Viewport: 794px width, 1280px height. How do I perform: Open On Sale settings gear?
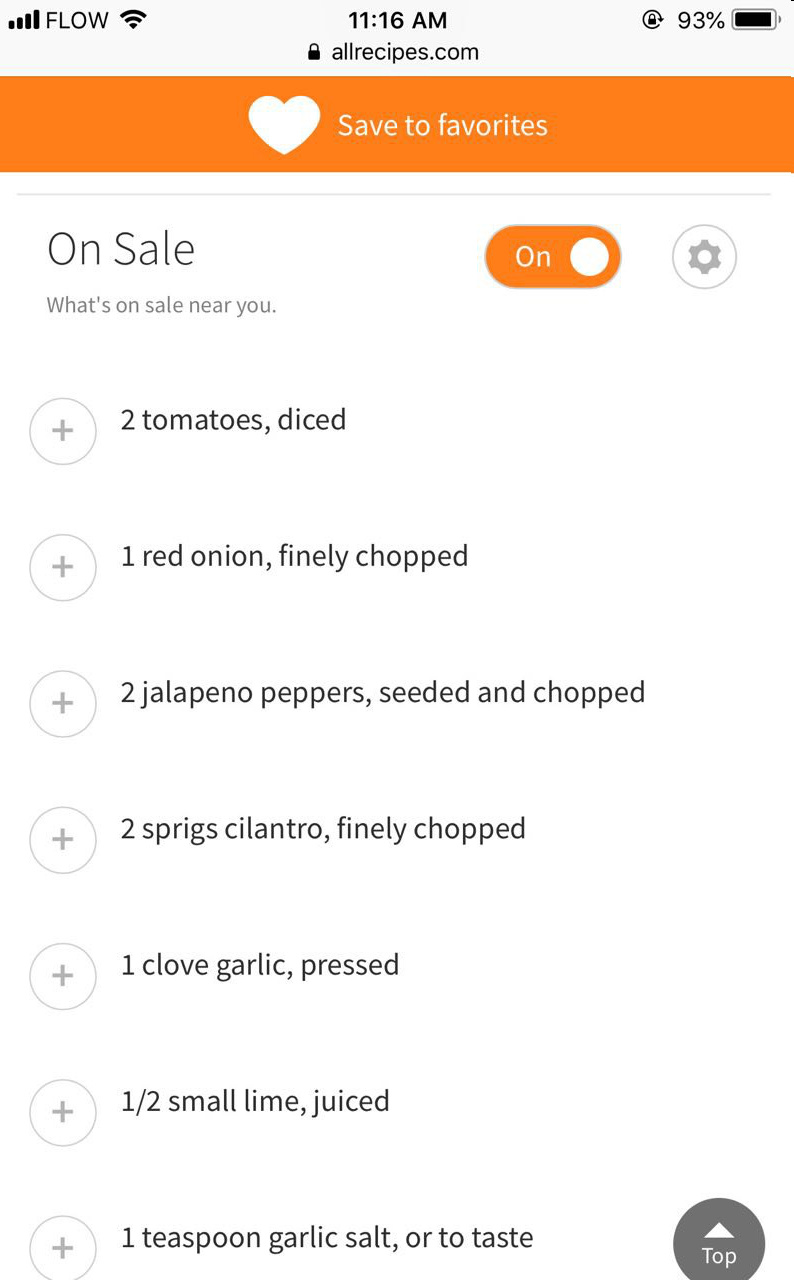pyautogui.click(x=704, y=257)
